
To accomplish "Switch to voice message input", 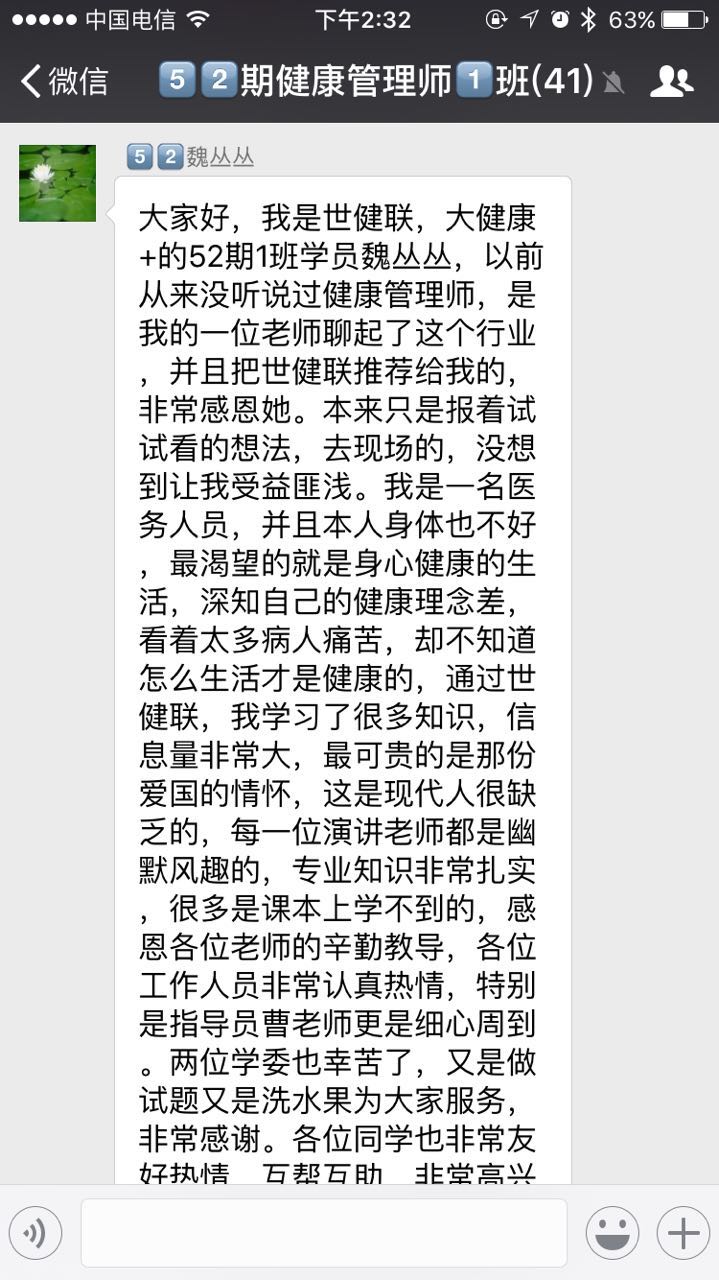I will point(36,1233).
